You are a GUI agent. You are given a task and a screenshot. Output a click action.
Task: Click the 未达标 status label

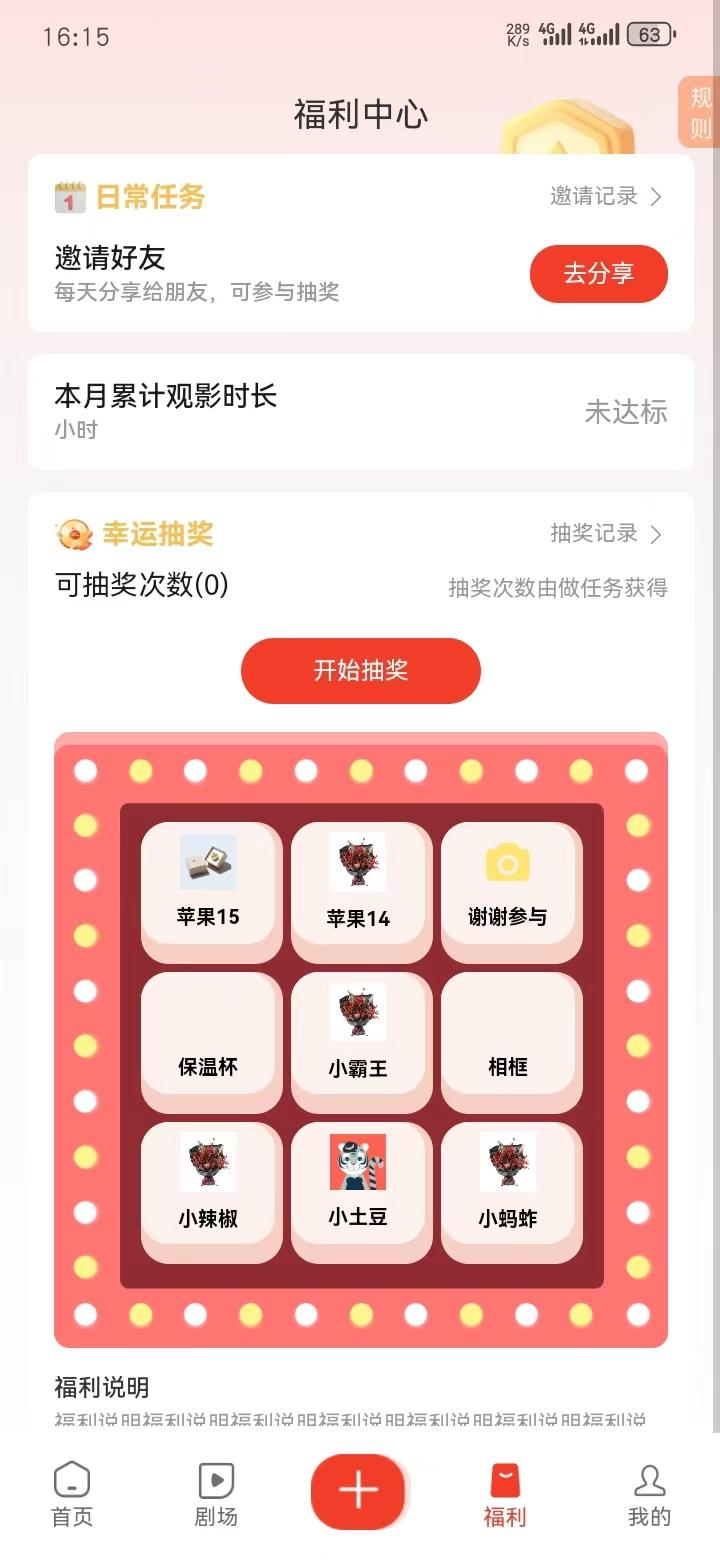coord(626,413)
